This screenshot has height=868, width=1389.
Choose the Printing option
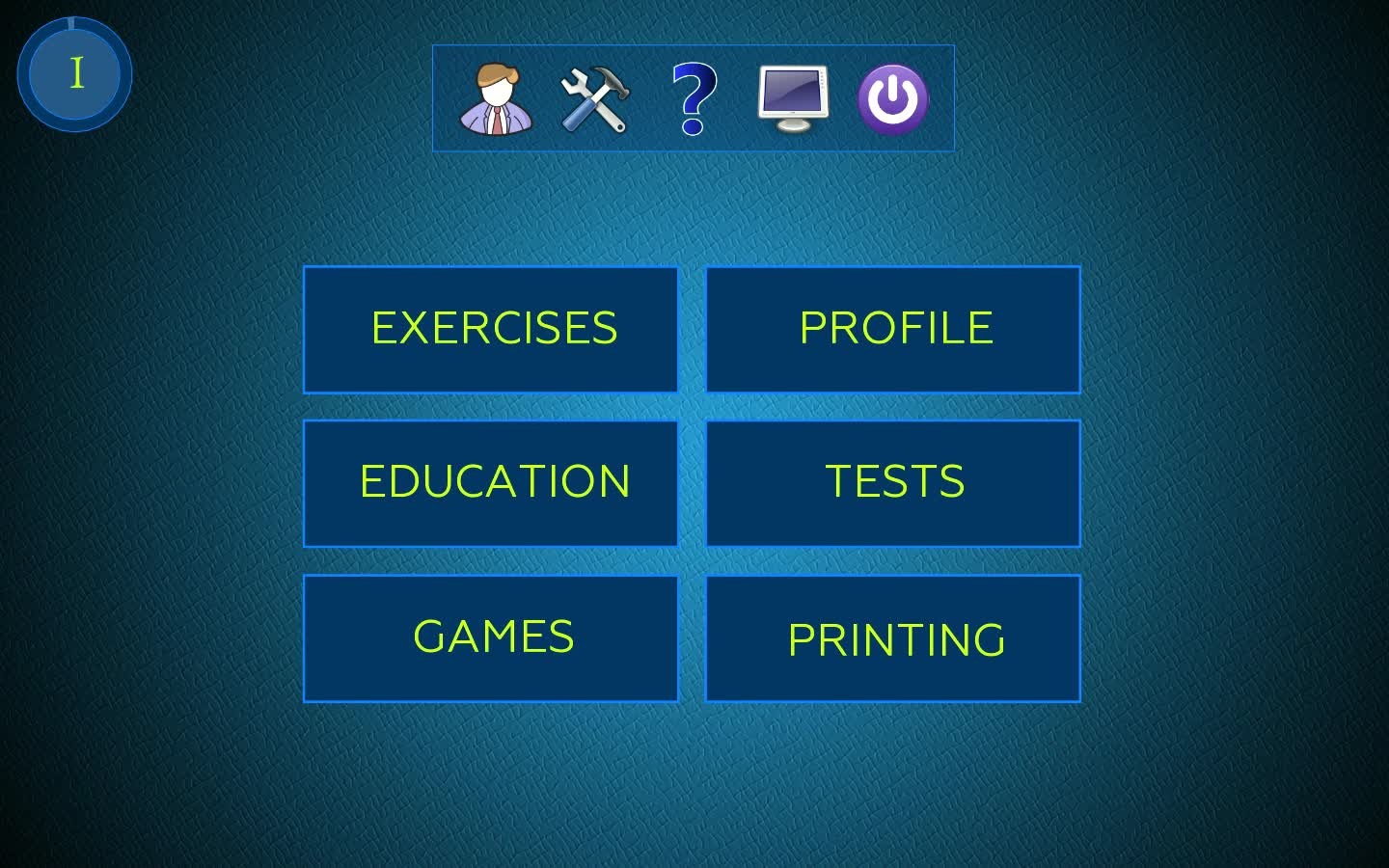pos(893,637)
